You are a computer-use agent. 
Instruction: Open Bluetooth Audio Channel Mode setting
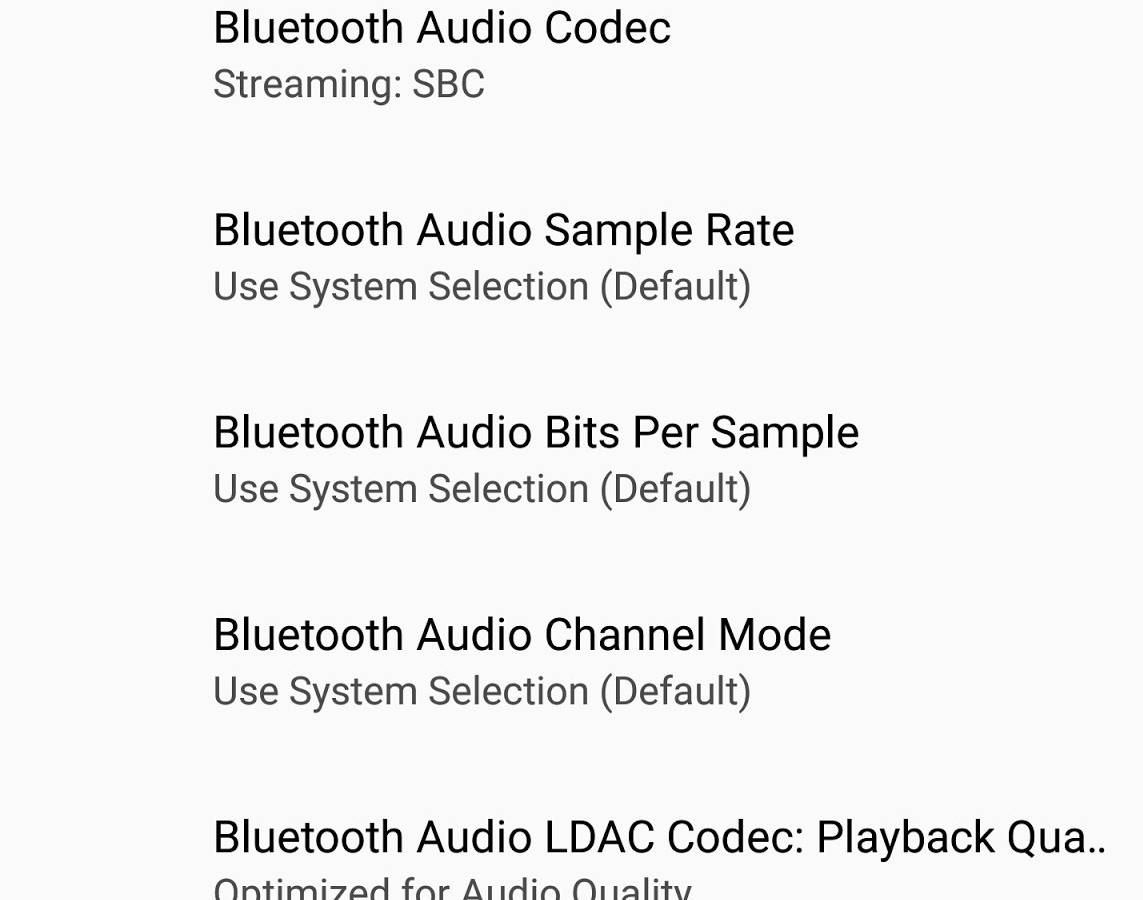tap(521, 661)
